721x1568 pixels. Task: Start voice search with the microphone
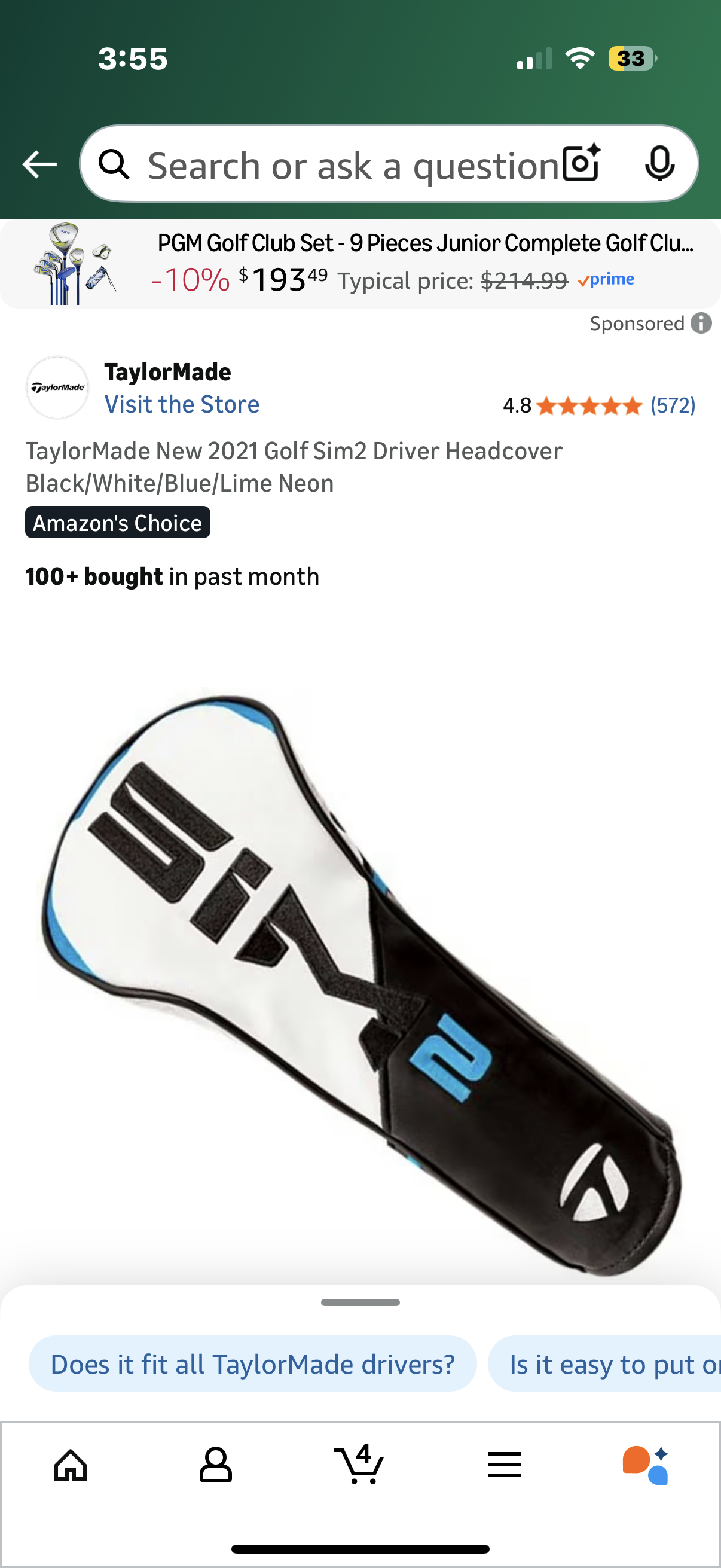click(659, 163)
